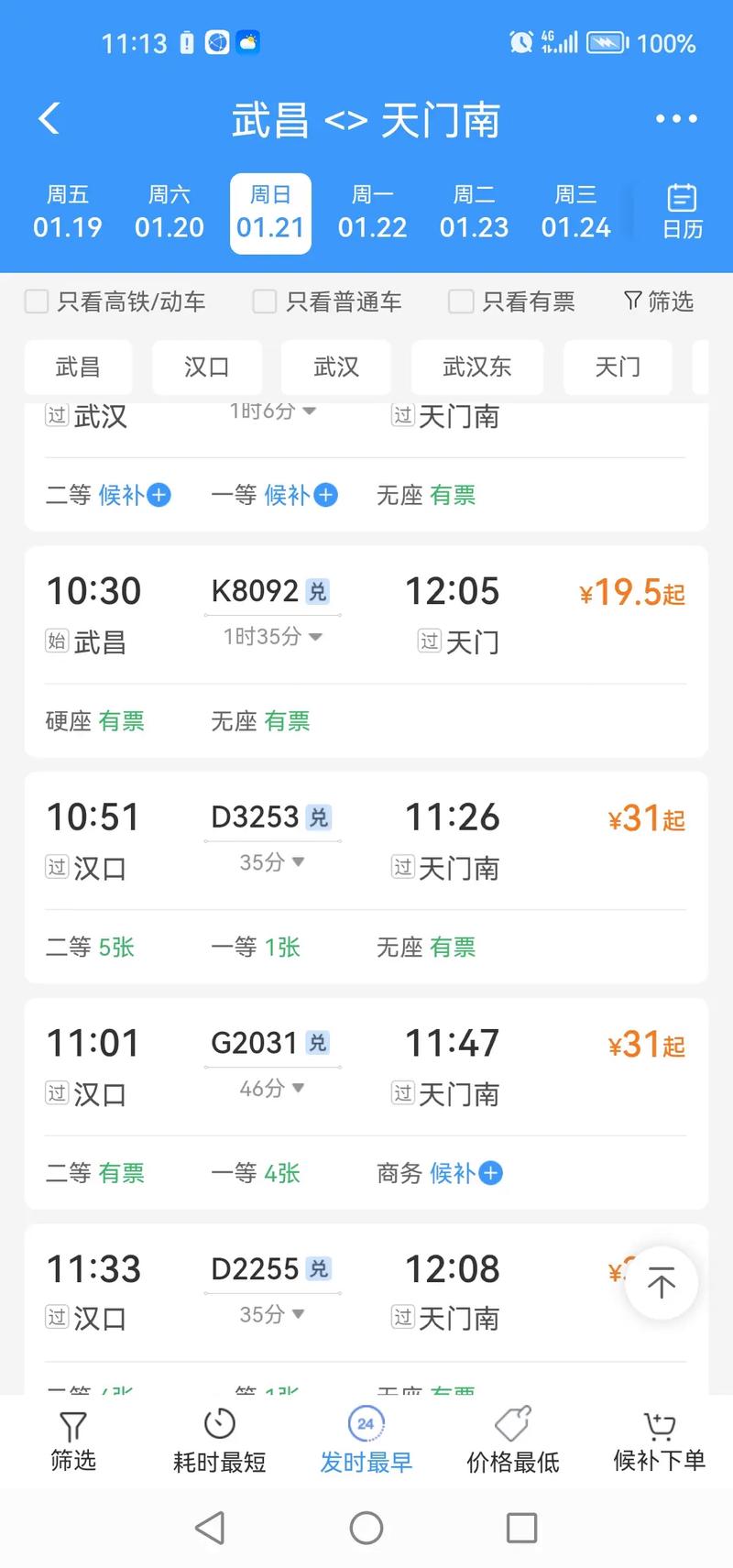Tap the back arrow to return
The height and width of the screenshot is (1568, 733).
pos(48,118)
